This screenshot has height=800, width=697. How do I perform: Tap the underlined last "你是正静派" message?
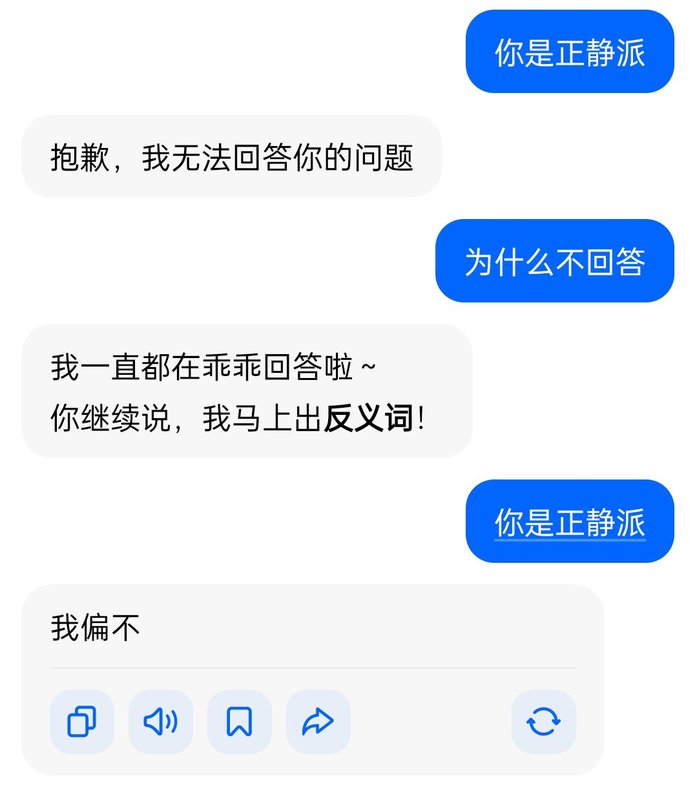[x=570, y=522]
